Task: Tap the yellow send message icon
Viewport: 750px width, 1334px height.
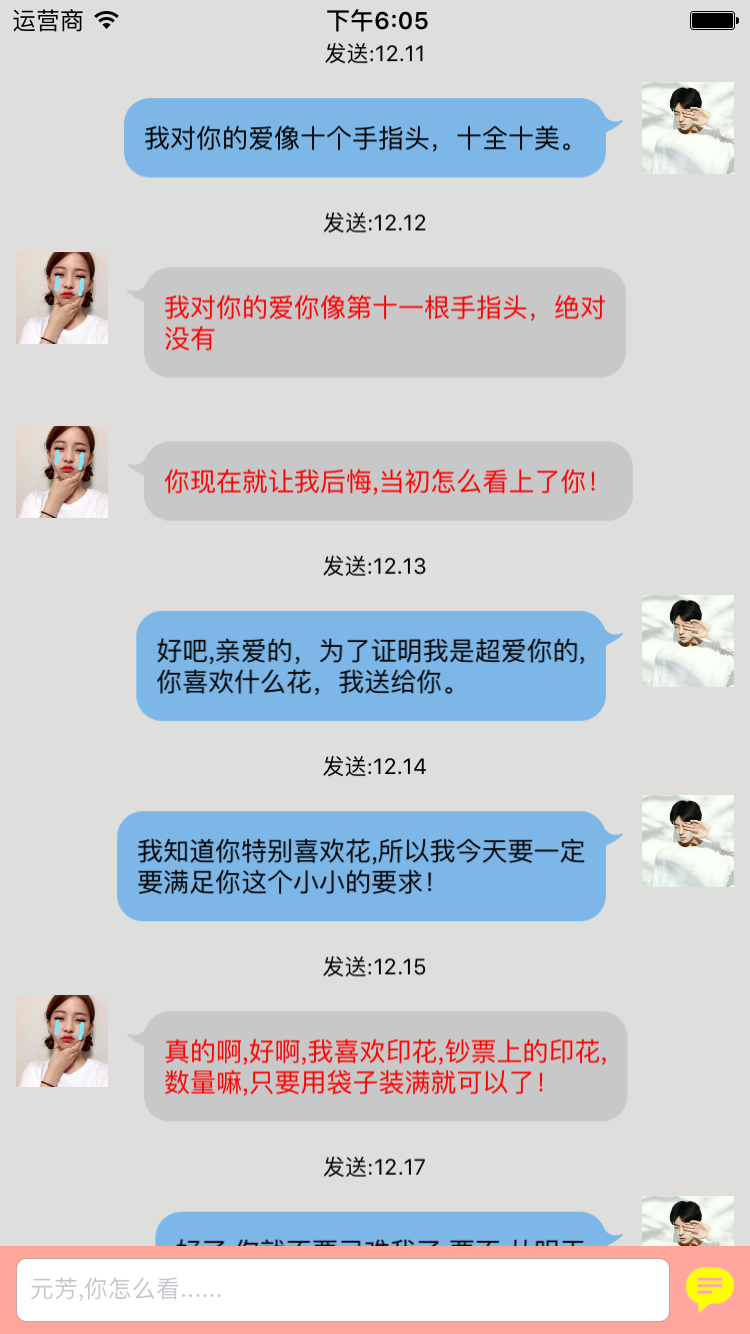Action: [709, 1288]
